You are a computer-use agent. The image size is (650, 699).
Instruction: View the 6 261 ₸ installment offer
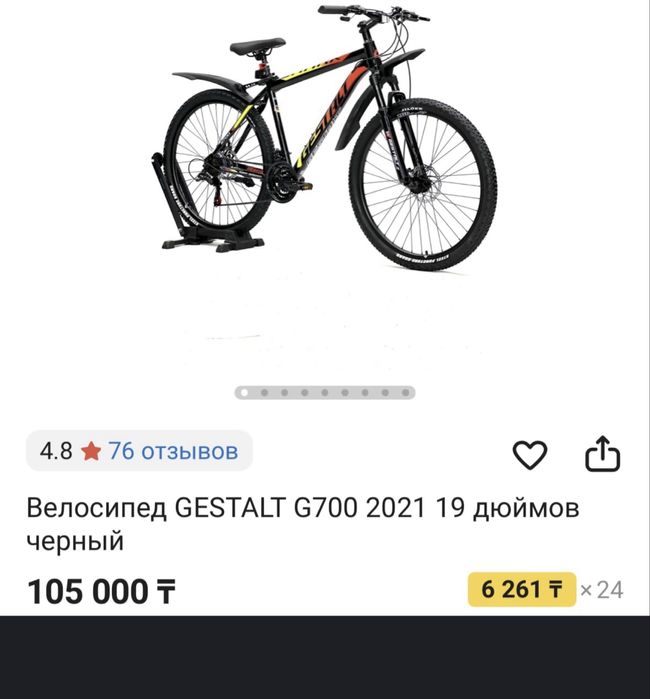(521, 590)
